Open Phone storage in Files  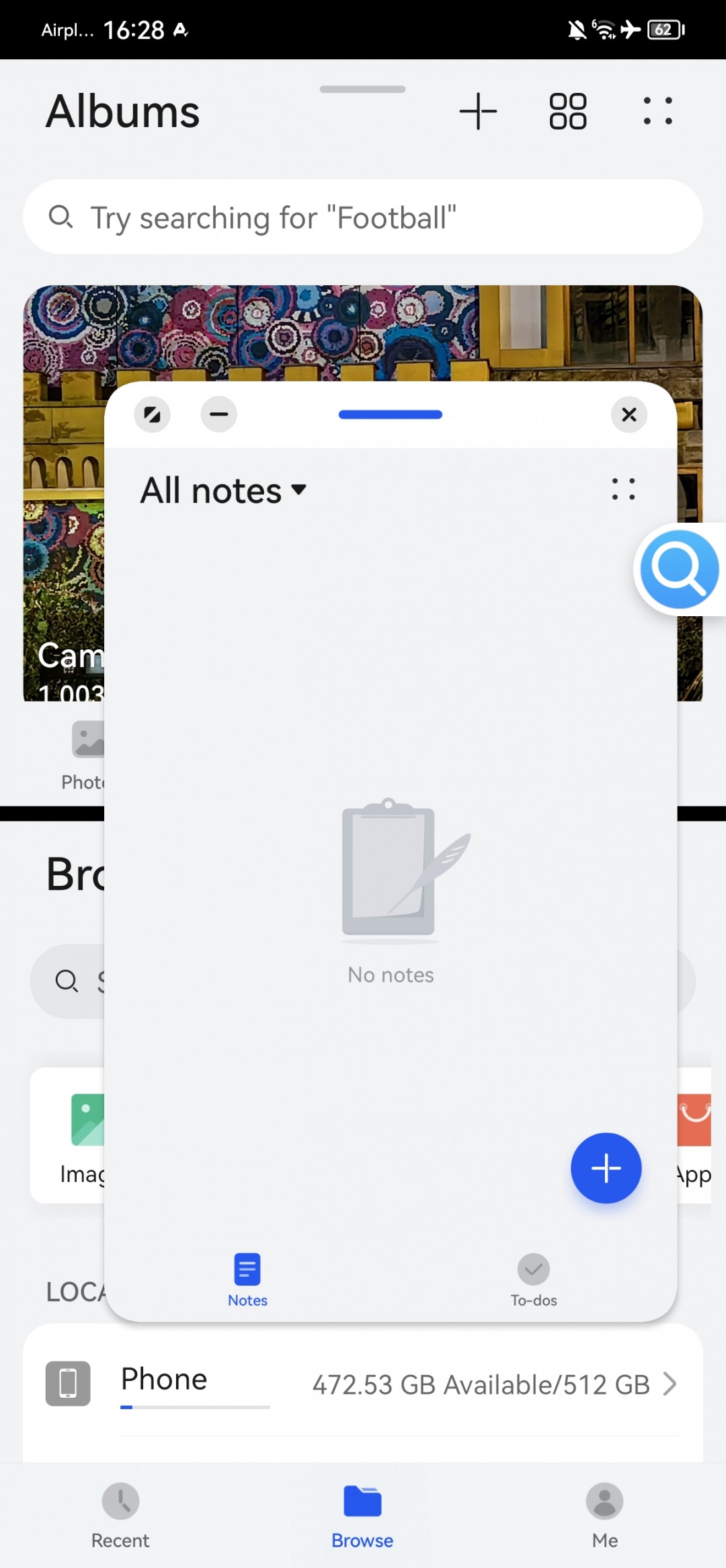pyautogui.click(x=363, y=1384)
